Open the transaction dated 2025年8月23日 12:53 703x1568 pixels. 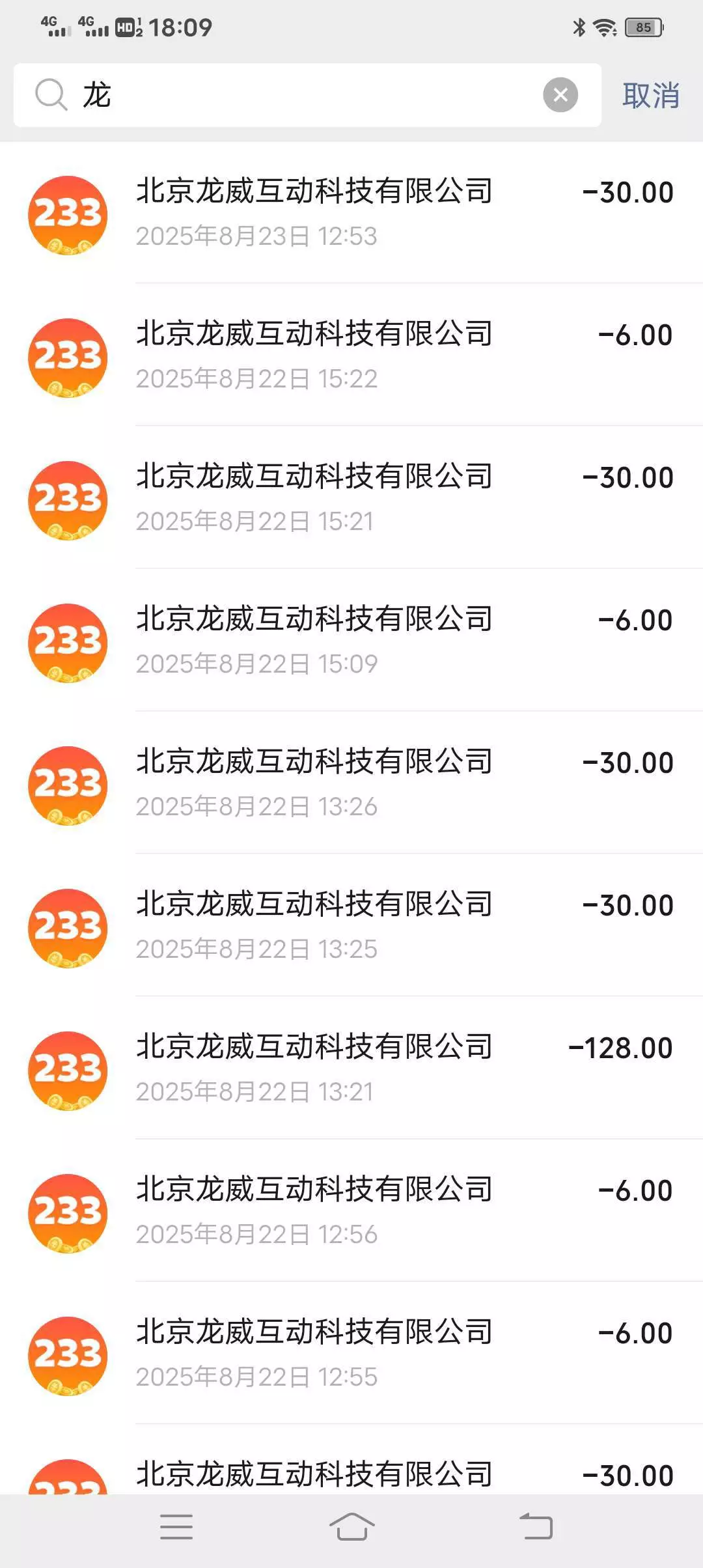coord(351,213)
